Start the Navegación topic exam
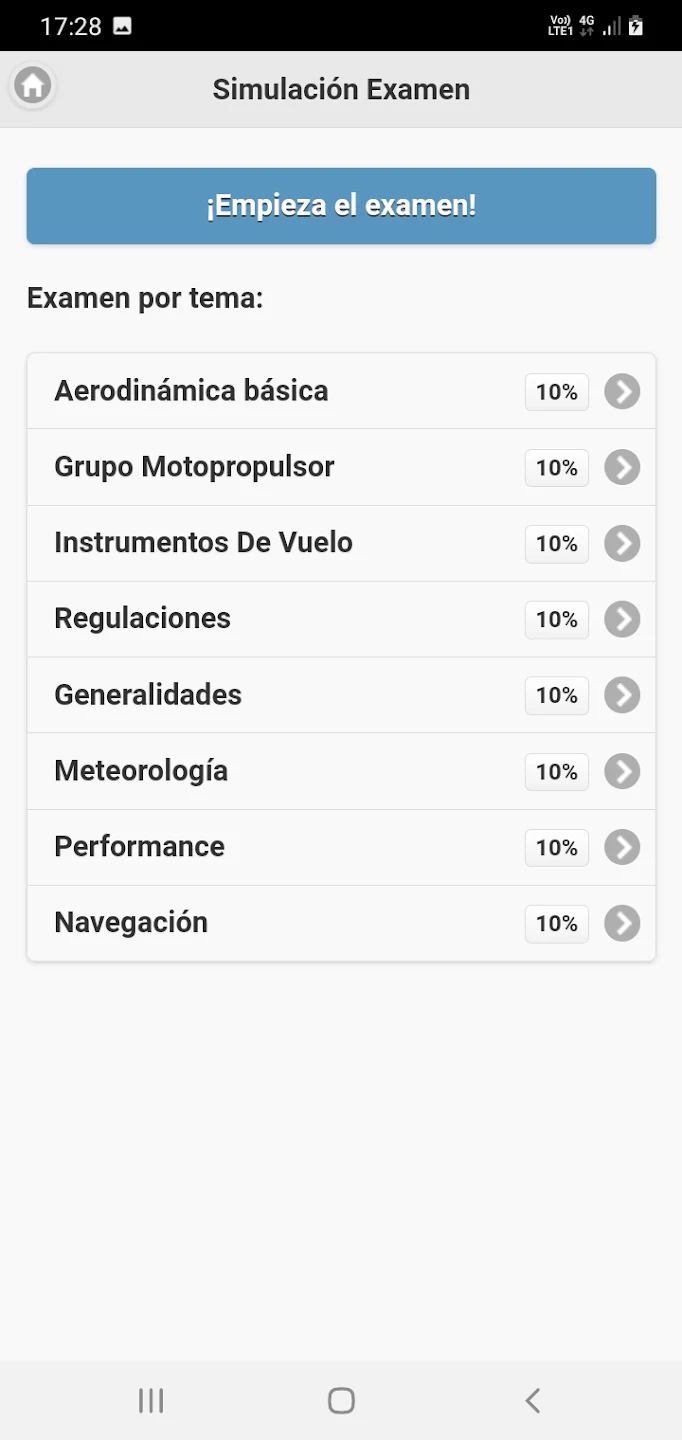682x1440 pixels. 341,923
